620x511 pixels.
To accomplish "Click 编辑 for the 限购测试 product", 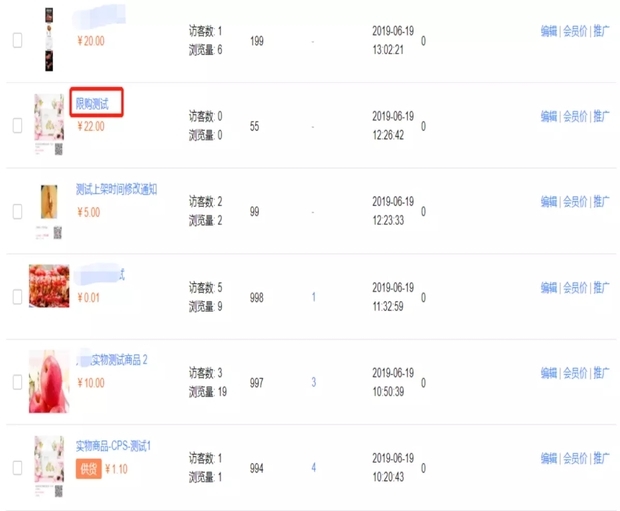I will click(x=548, y=117).
